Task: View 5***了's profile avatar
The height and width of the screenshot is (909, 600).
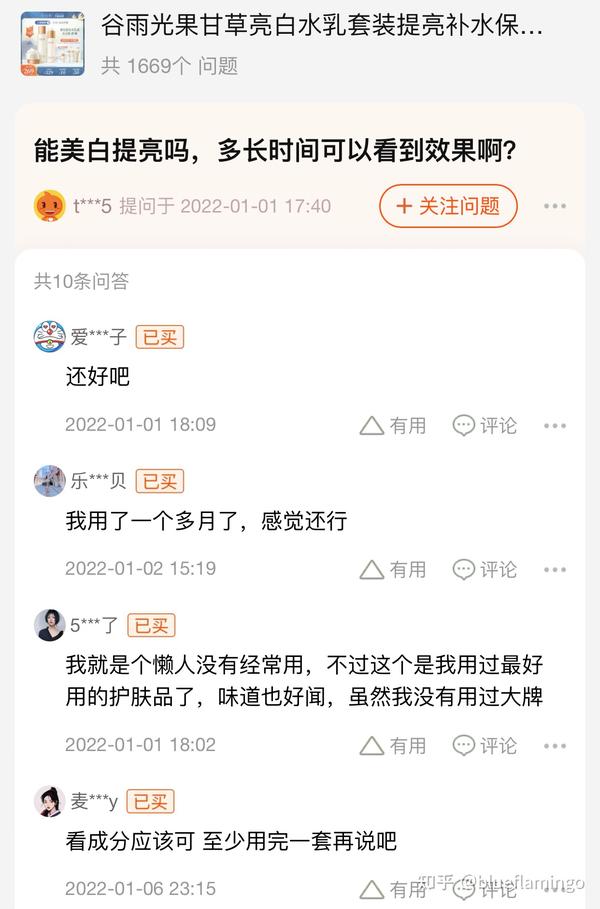Action: pos(49,625)
